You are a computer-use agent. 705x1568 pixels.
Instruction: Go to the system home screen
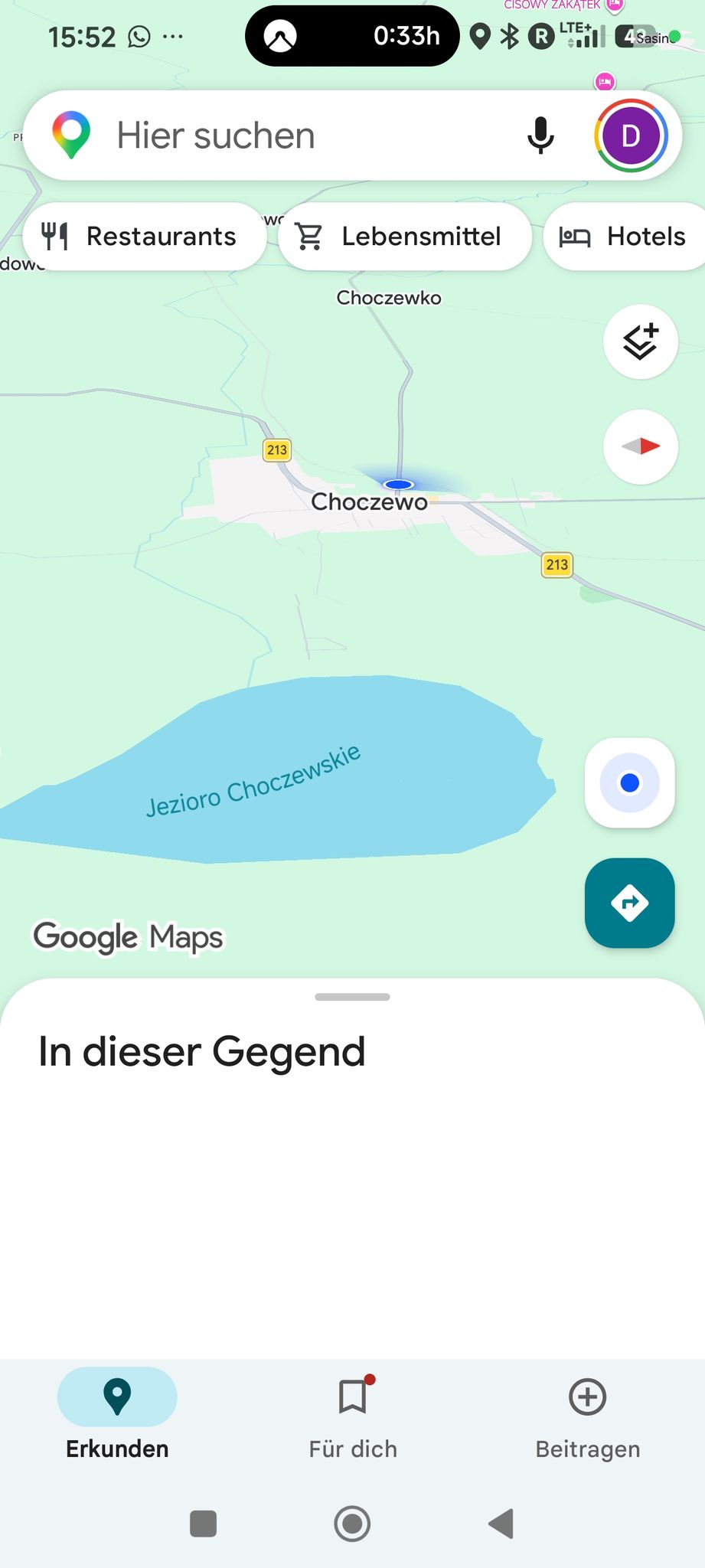(x=352, y=1524)
